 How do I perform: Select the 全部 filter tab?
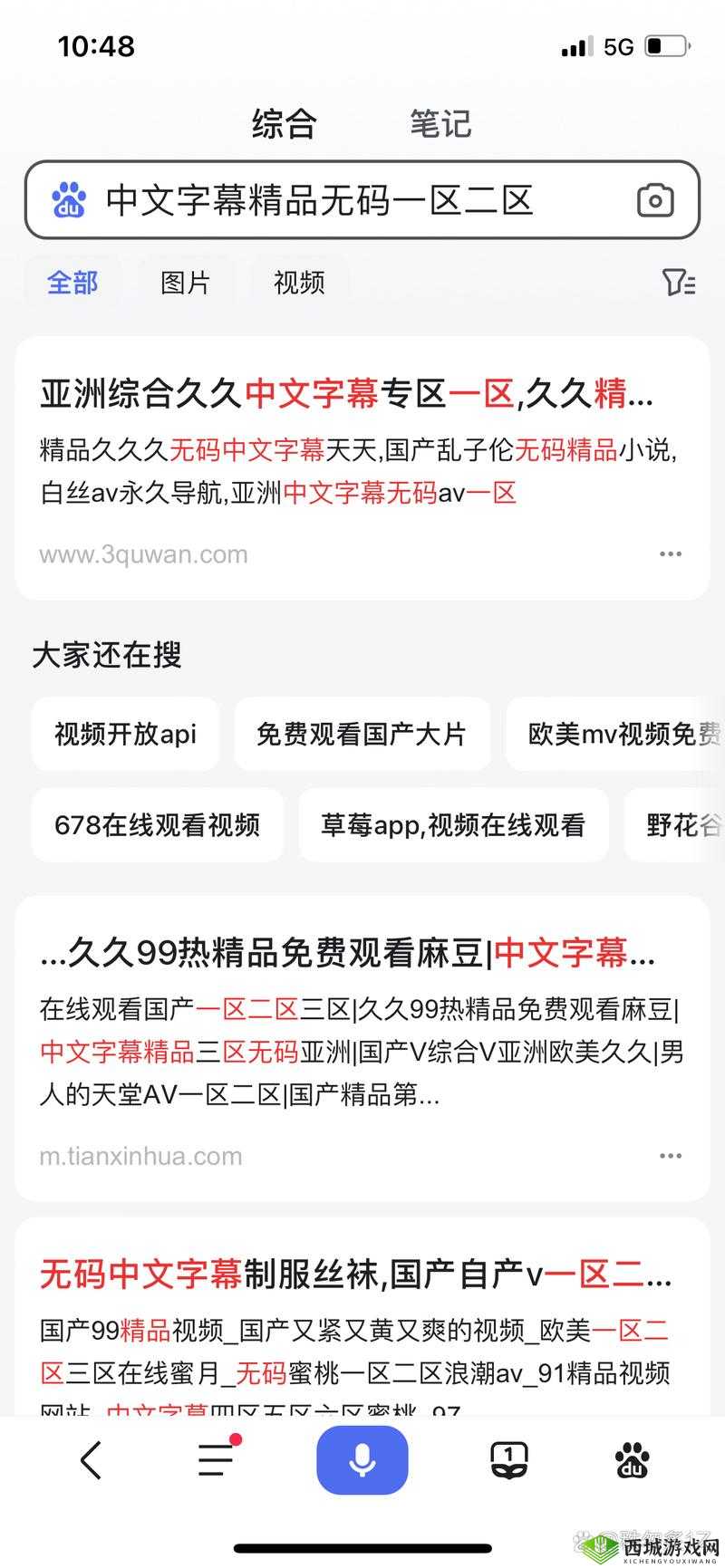click(x=72, y=283)
